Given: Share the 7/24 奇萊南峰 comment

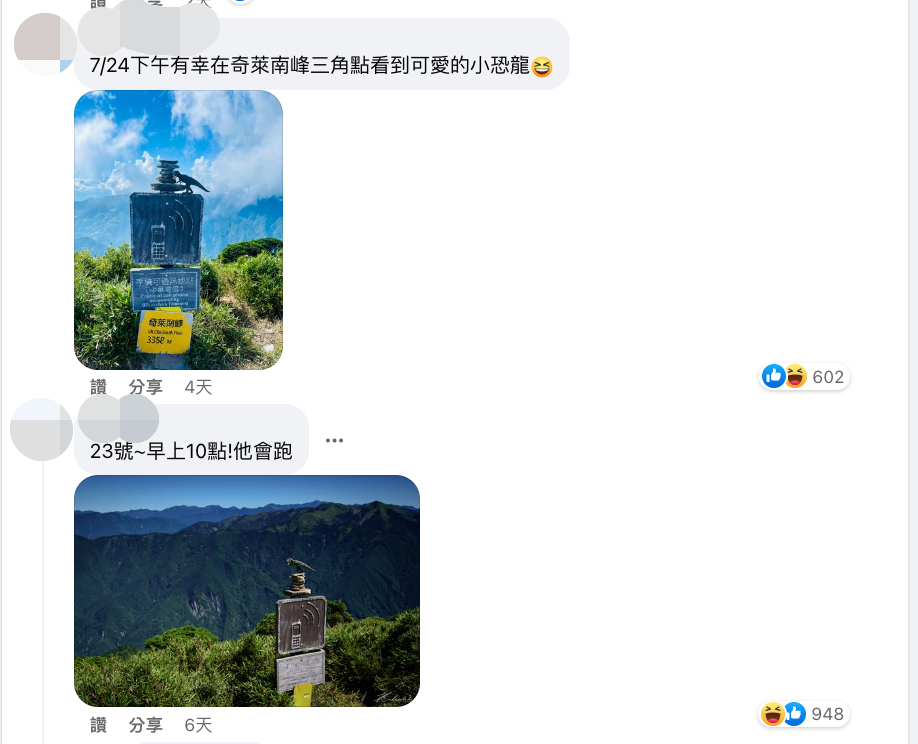Looking at the screenshot, I should point(146,387).
